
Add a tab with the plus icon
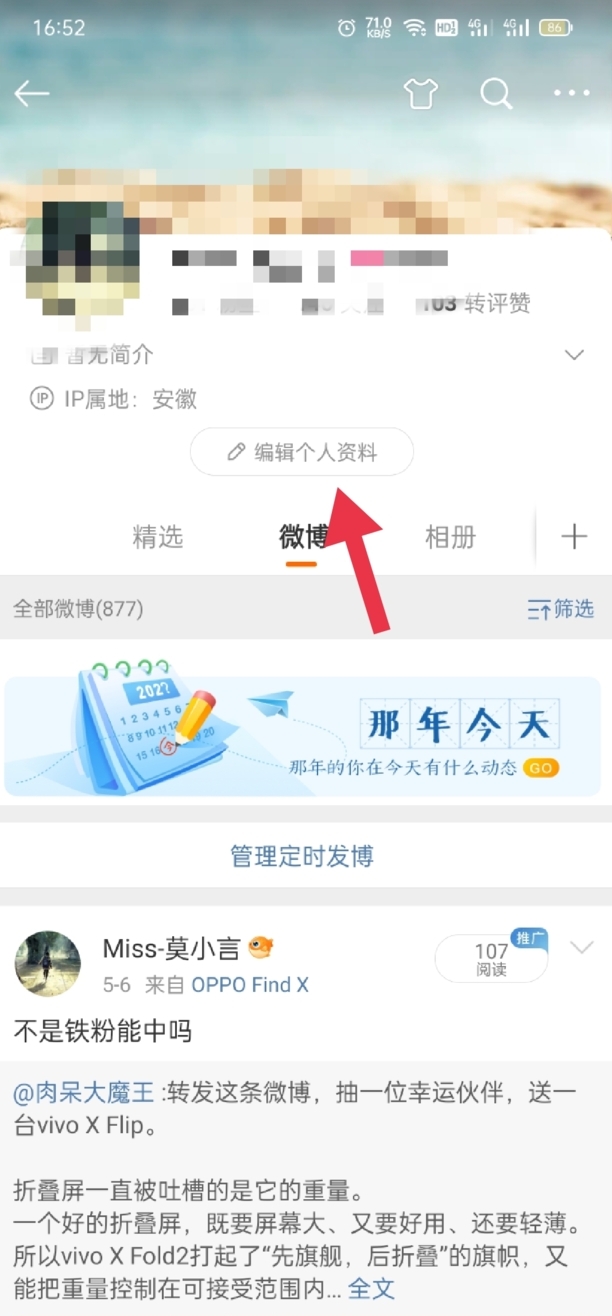pyautogui.click(x=574, y=537)
